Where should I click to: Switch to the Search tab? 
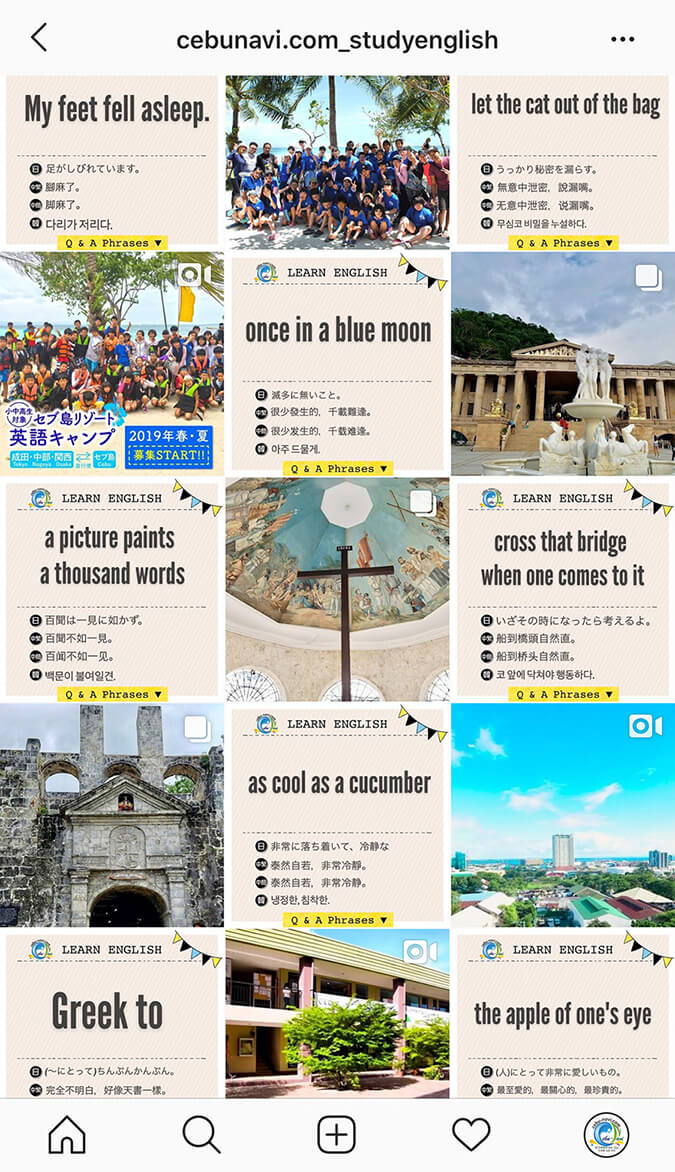tap(201, 1134)
